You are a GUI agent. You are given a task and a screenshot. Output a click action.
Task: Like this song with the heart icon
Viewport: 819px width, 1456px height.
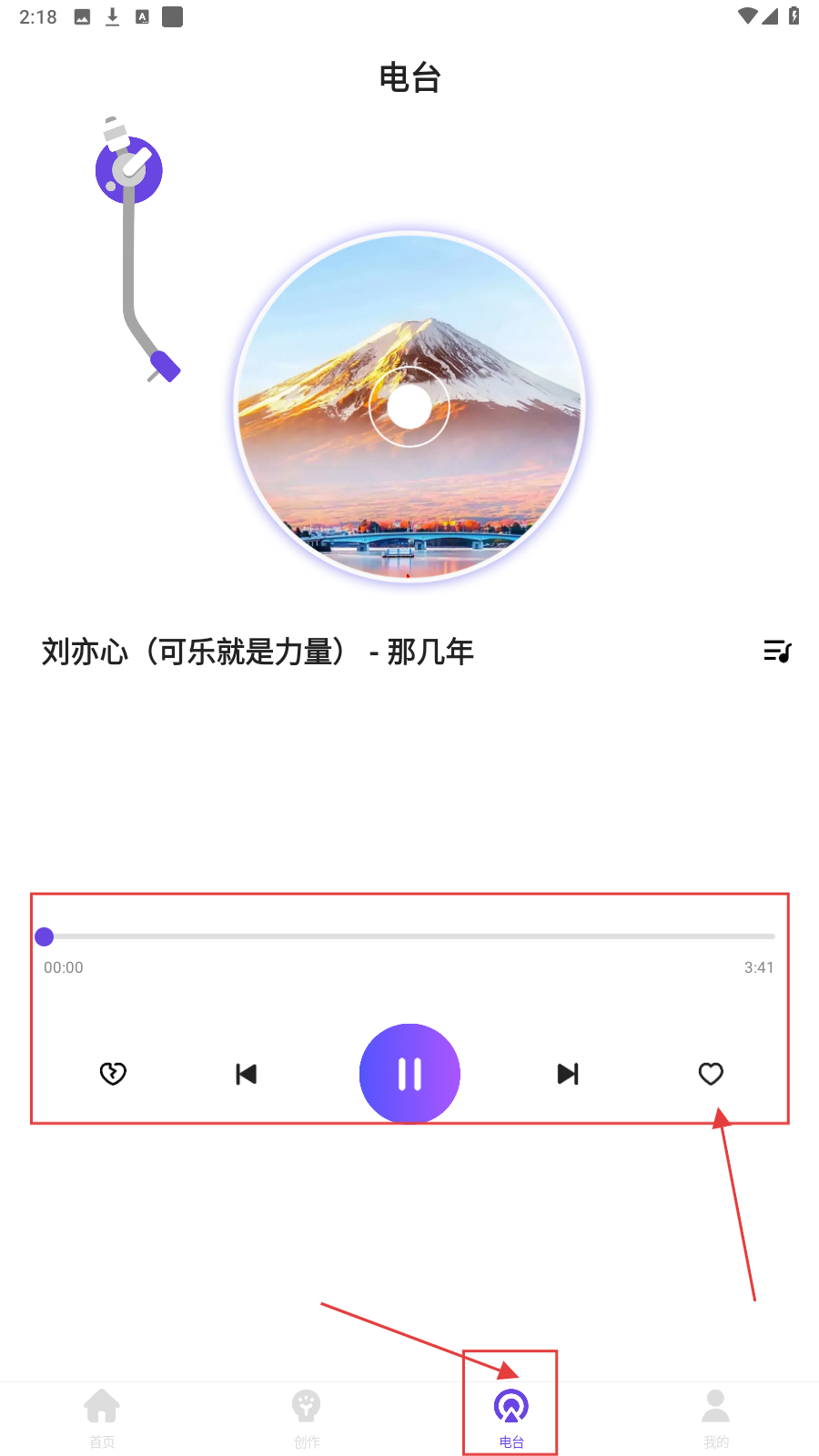click(711, 1074)
